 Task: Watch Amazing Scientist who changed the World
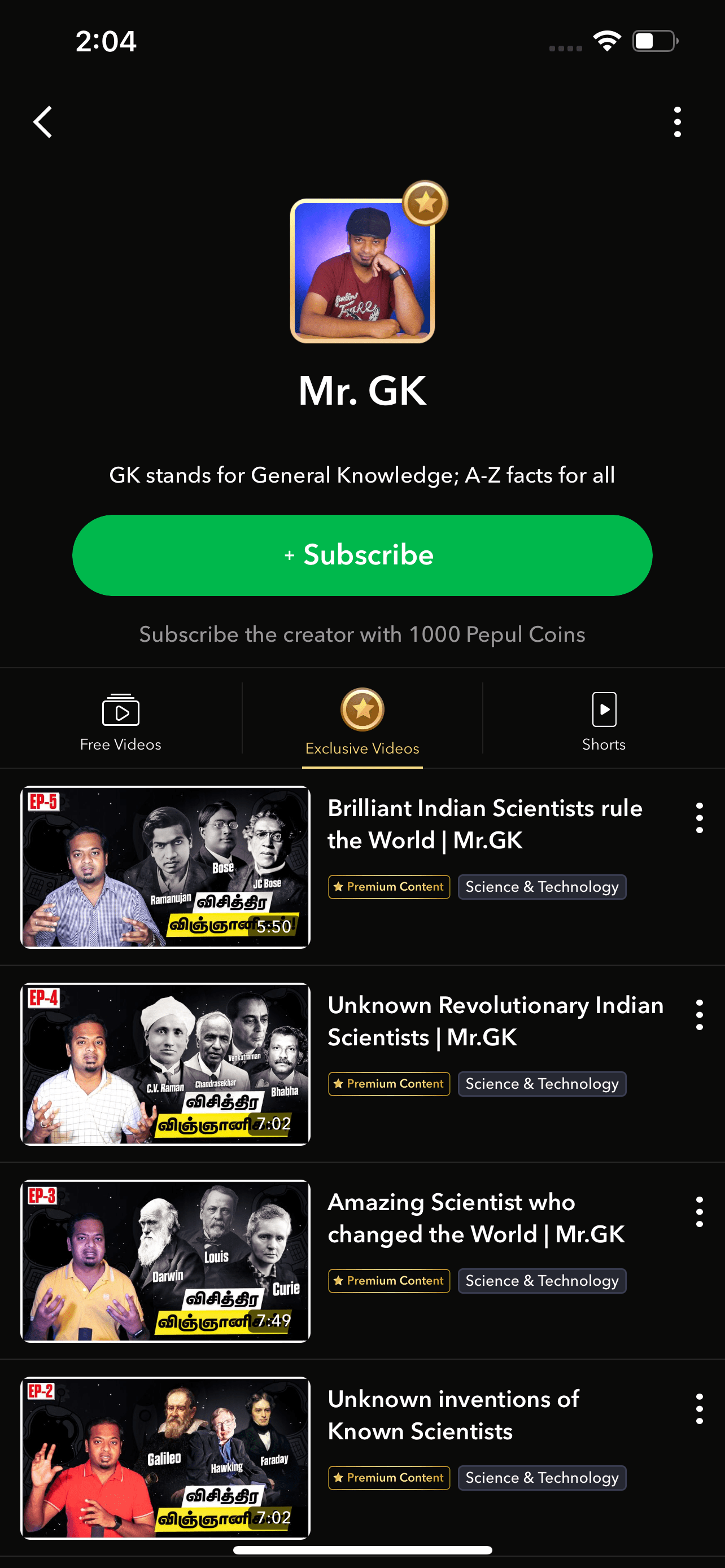(x=165, y=1260)
